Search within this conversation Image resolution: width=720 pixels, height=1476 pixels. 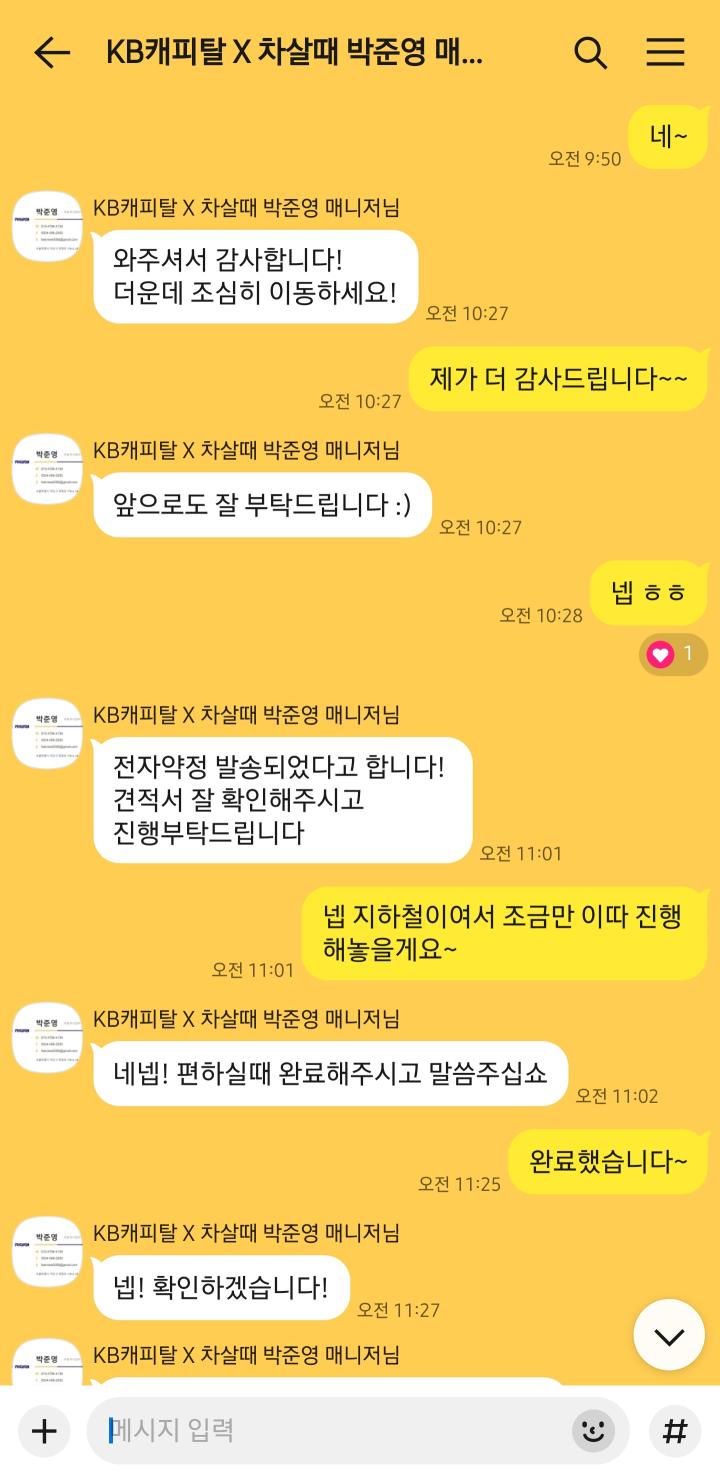pos(591,53)
